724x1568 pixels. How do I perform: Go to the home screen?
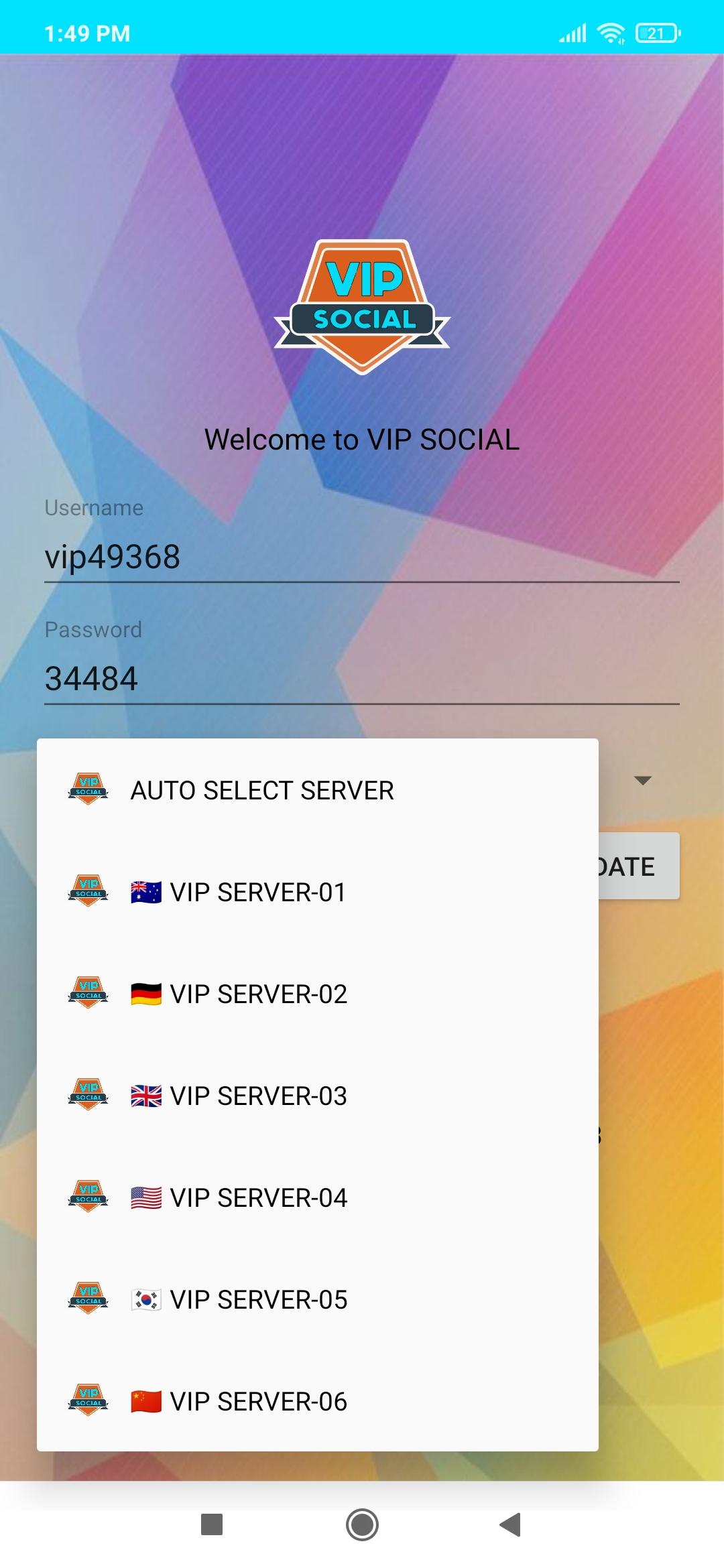click(362, 1524)
